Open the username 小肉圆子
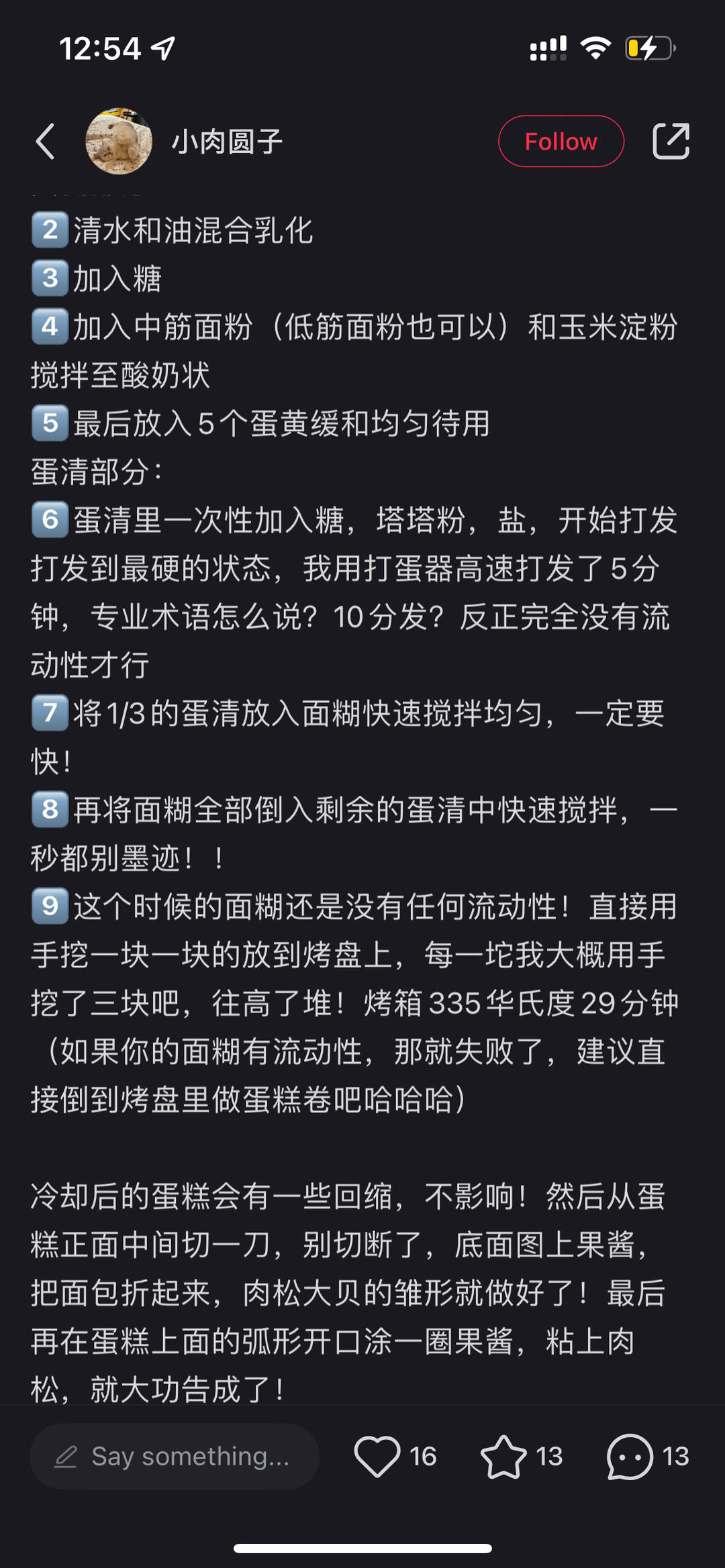 pos(227,142)
